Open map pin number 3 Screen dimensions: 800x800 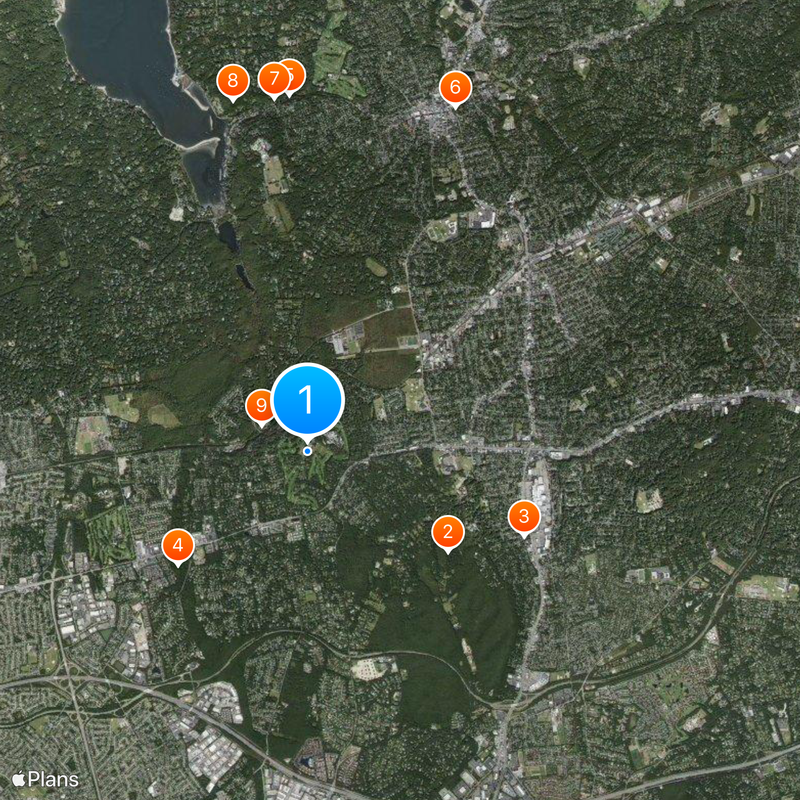coord(524,516)
